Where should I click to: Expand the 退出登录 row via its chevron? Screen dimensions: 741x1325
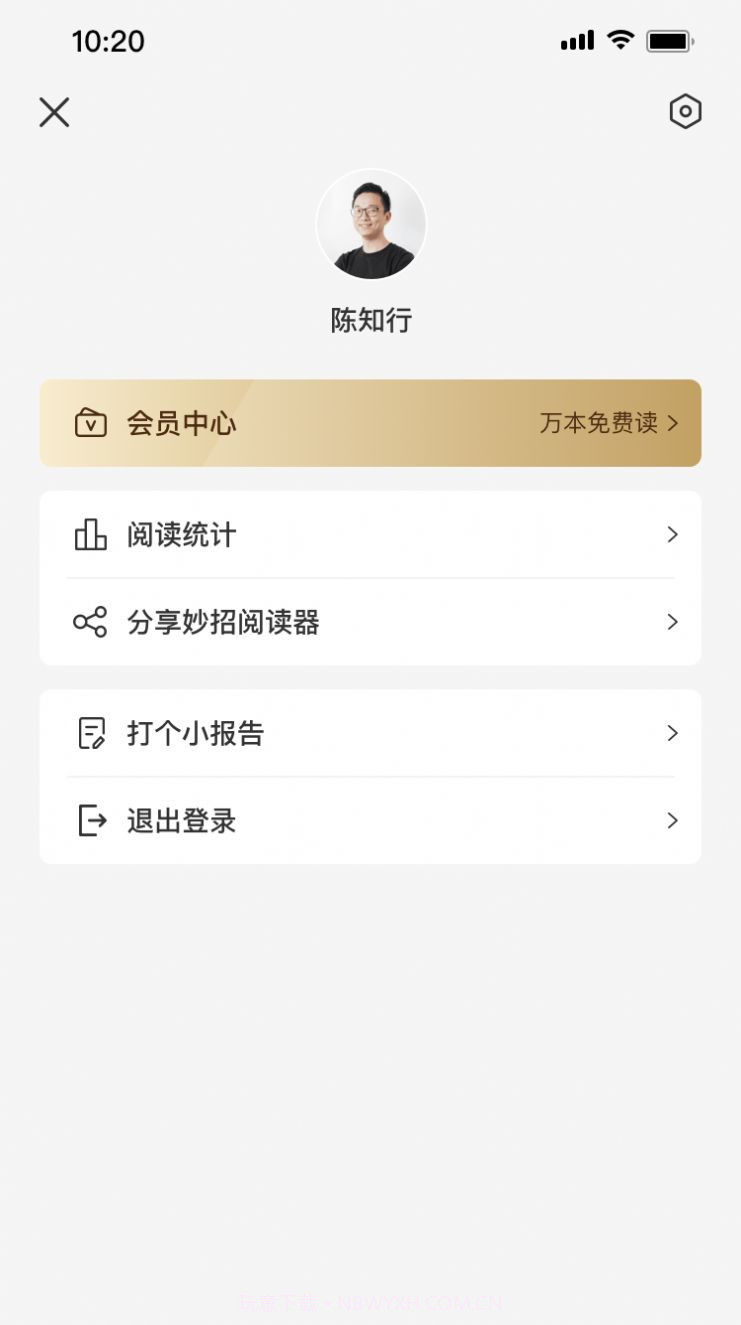pyautogui.click(x=672, y=821)
